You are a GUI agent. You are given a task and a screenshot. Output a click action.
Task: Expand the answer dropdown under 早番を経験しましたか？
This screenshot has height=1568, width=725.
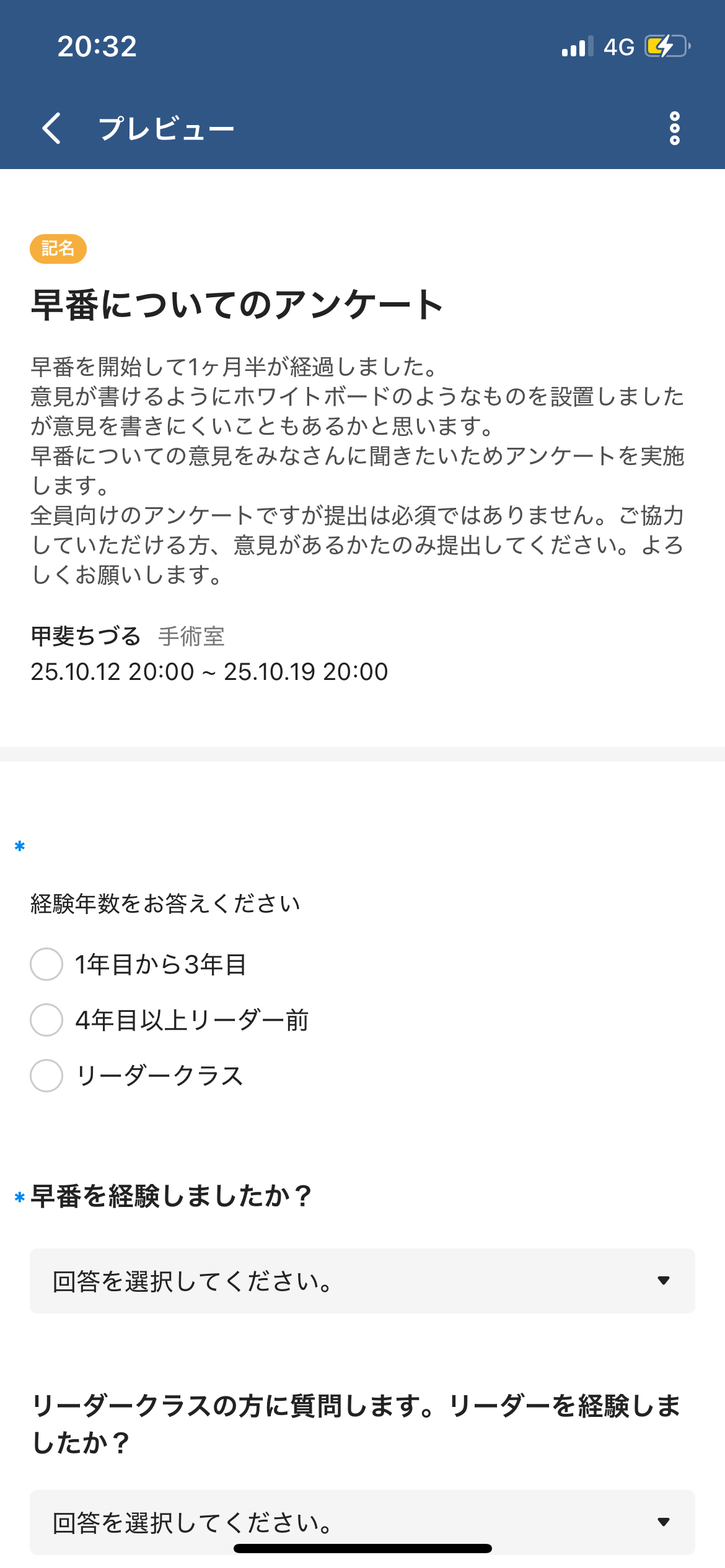362,1281
